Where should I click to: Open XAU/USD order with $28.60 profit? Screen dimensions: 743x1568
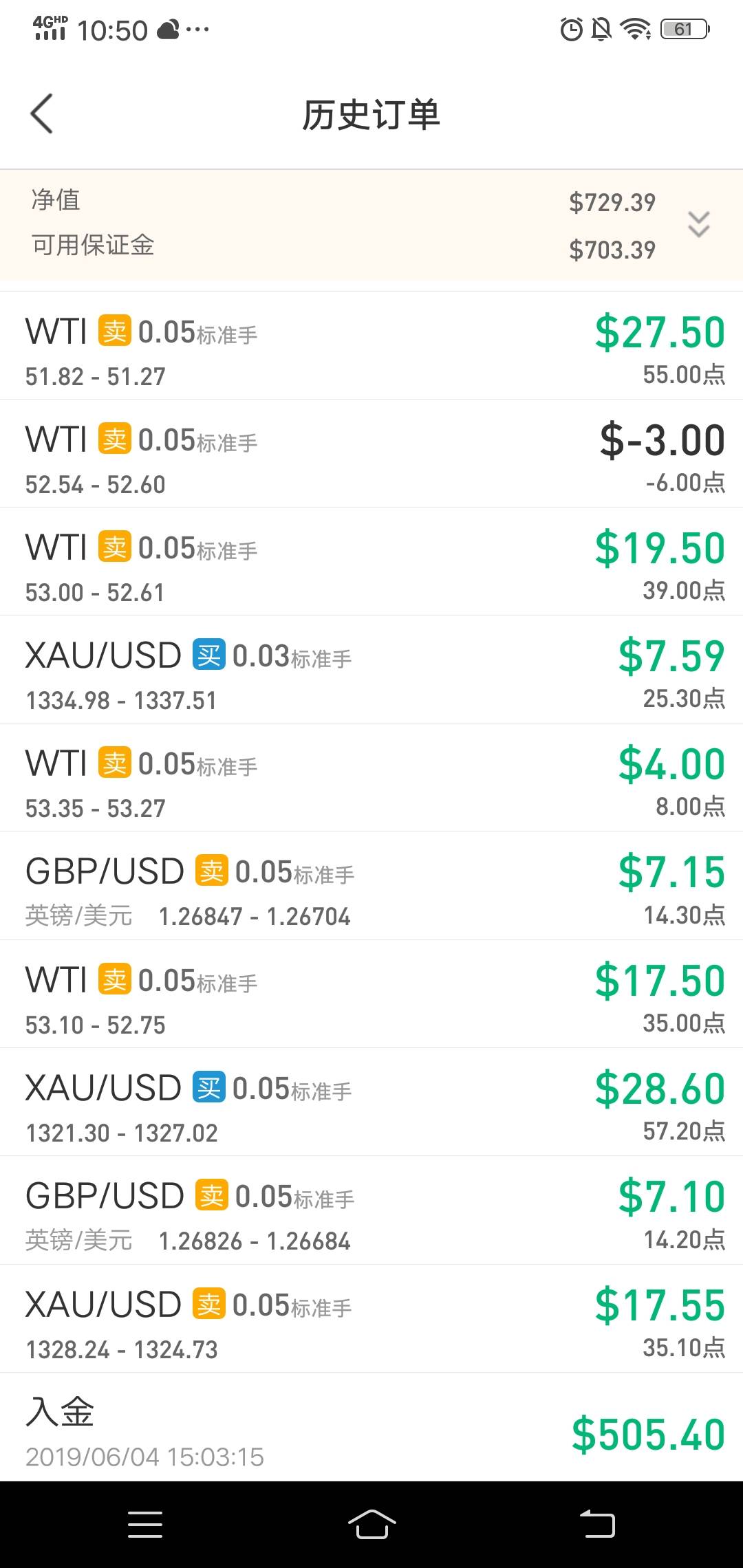pyautogui.click(x=371, y=1102)
